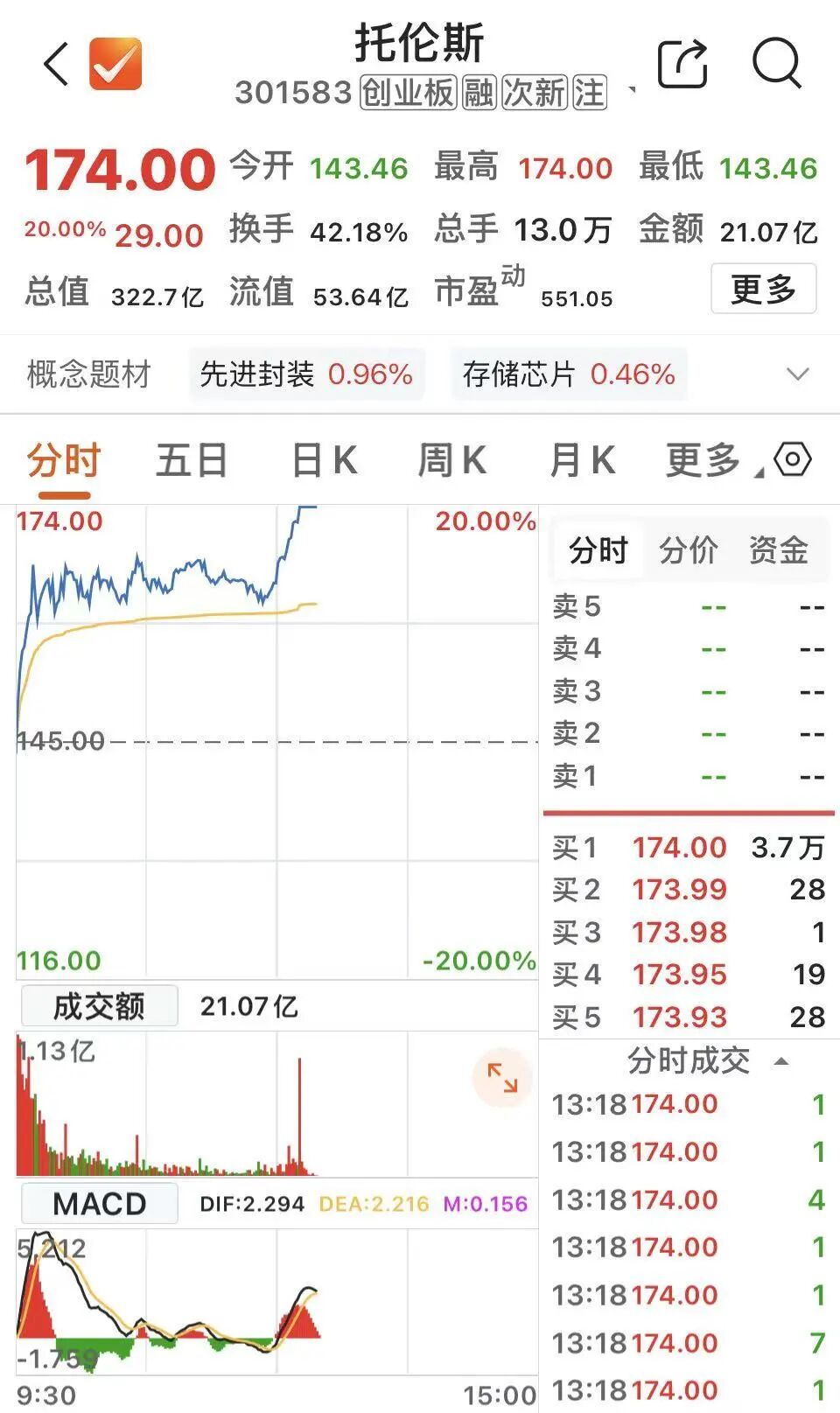Image resolution: width=840 pixels, height=1413 pixels.
Task: Tap the 成交额 indicator selector
Action: click(x=99, y=1006)
